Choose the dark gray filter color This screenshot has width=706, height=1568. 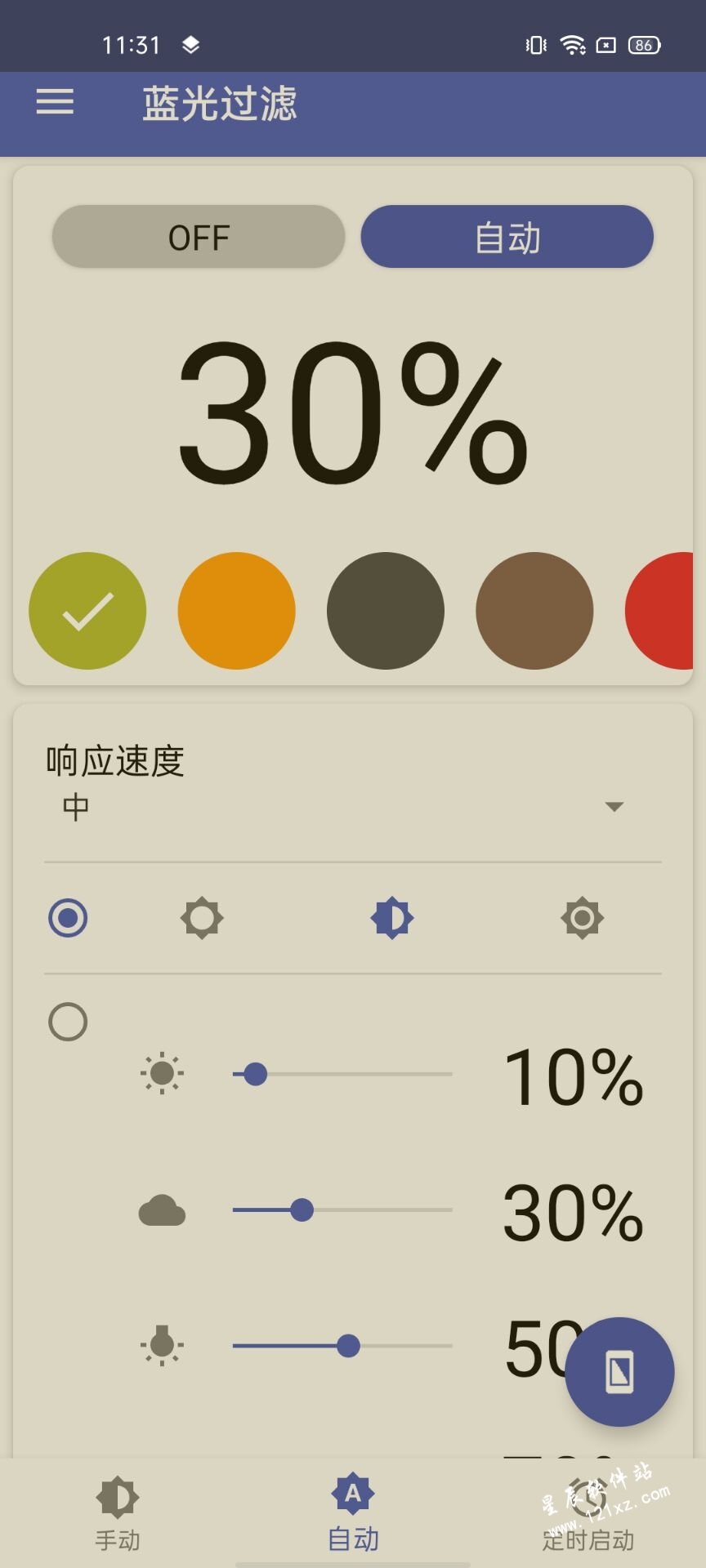click(386, 611)
